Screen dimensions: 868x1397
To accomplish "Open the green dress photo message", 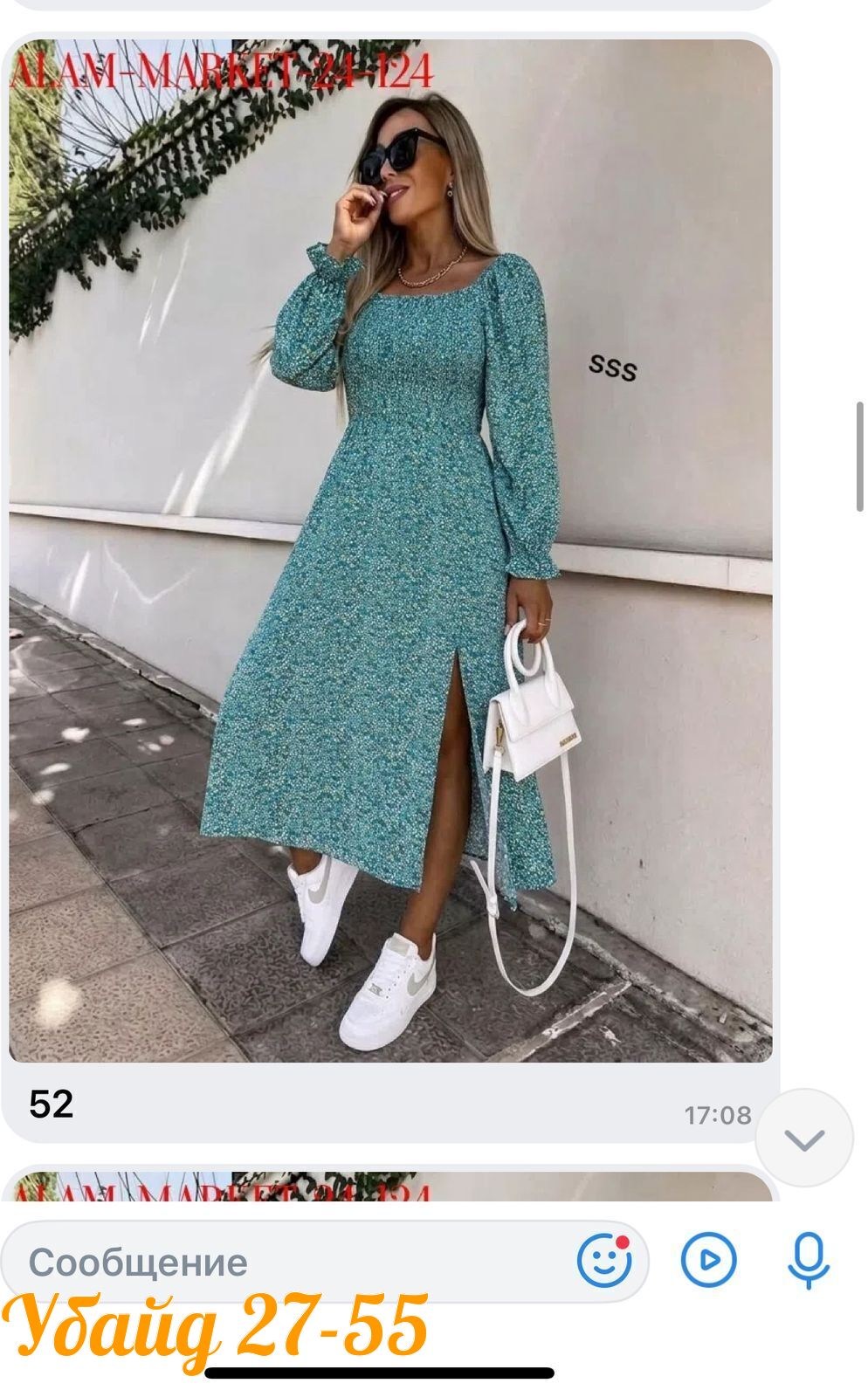I will coord(390,550).
